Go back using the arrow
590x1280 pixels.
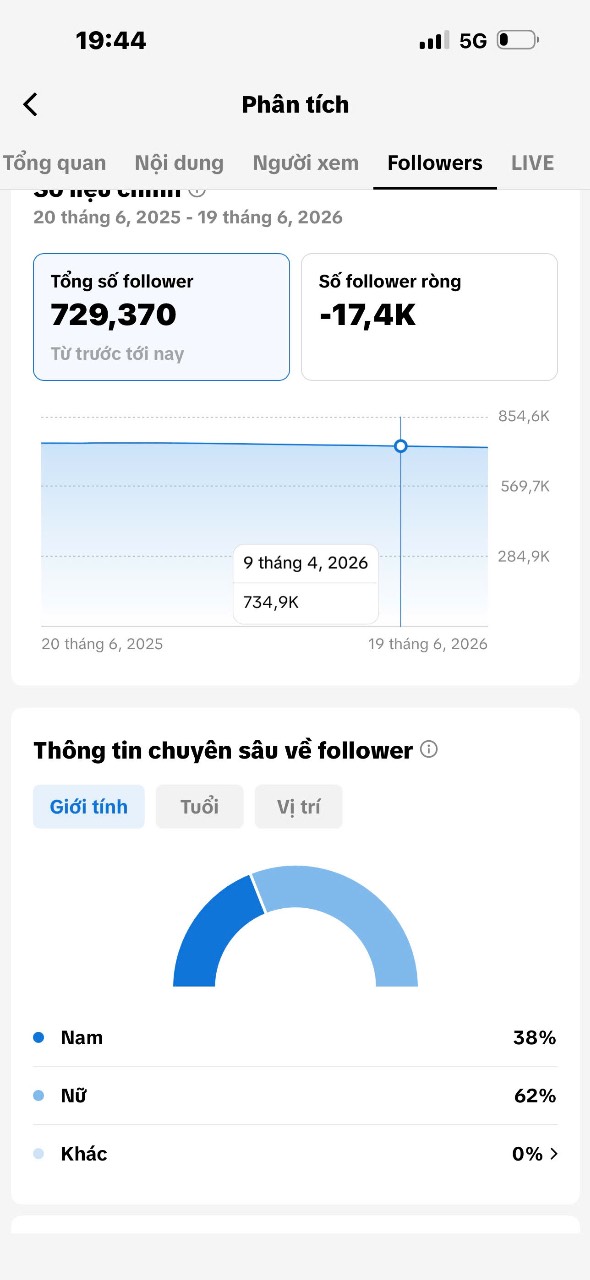click(30, 104)
